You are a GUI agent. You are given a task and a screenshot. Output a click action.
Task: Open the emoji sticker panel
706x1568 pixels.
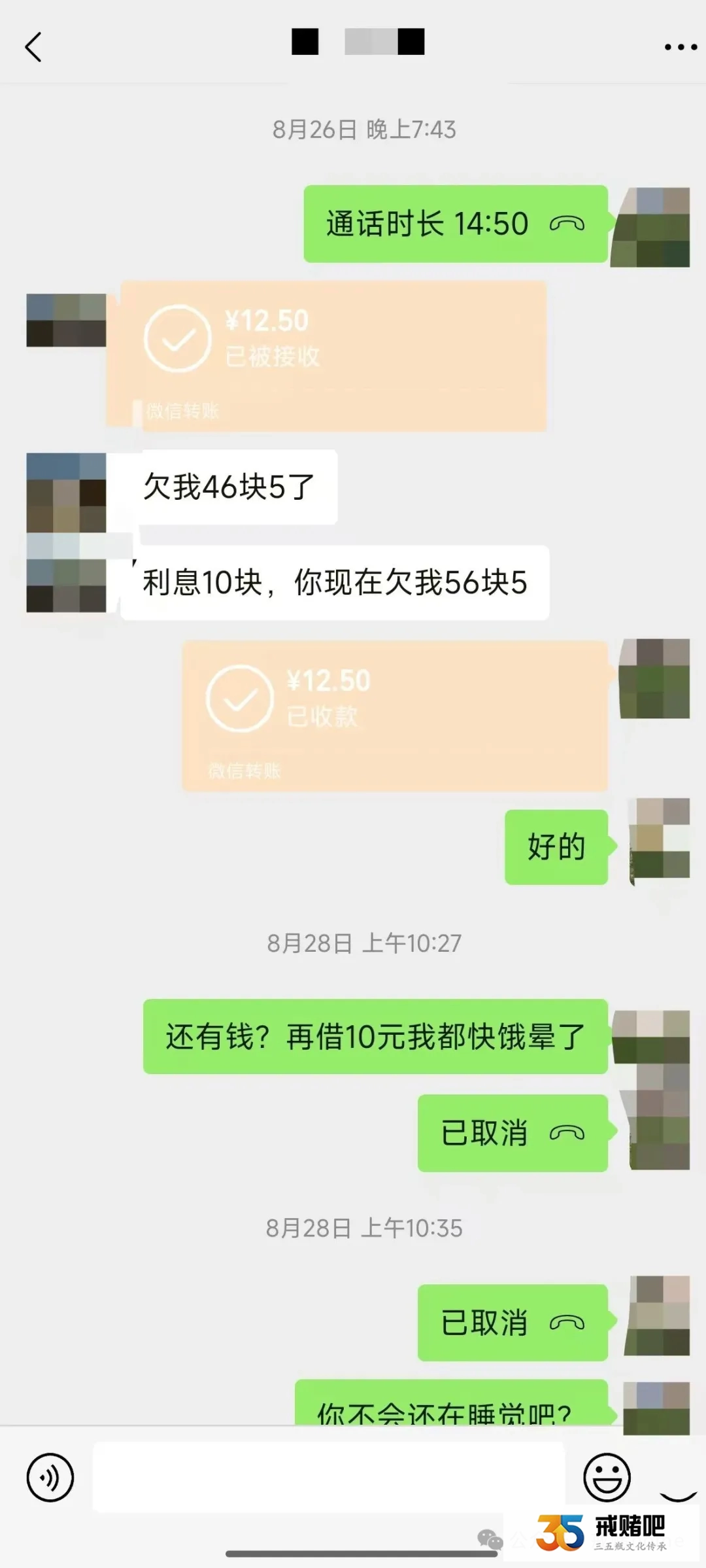[x=607, y=1477]
